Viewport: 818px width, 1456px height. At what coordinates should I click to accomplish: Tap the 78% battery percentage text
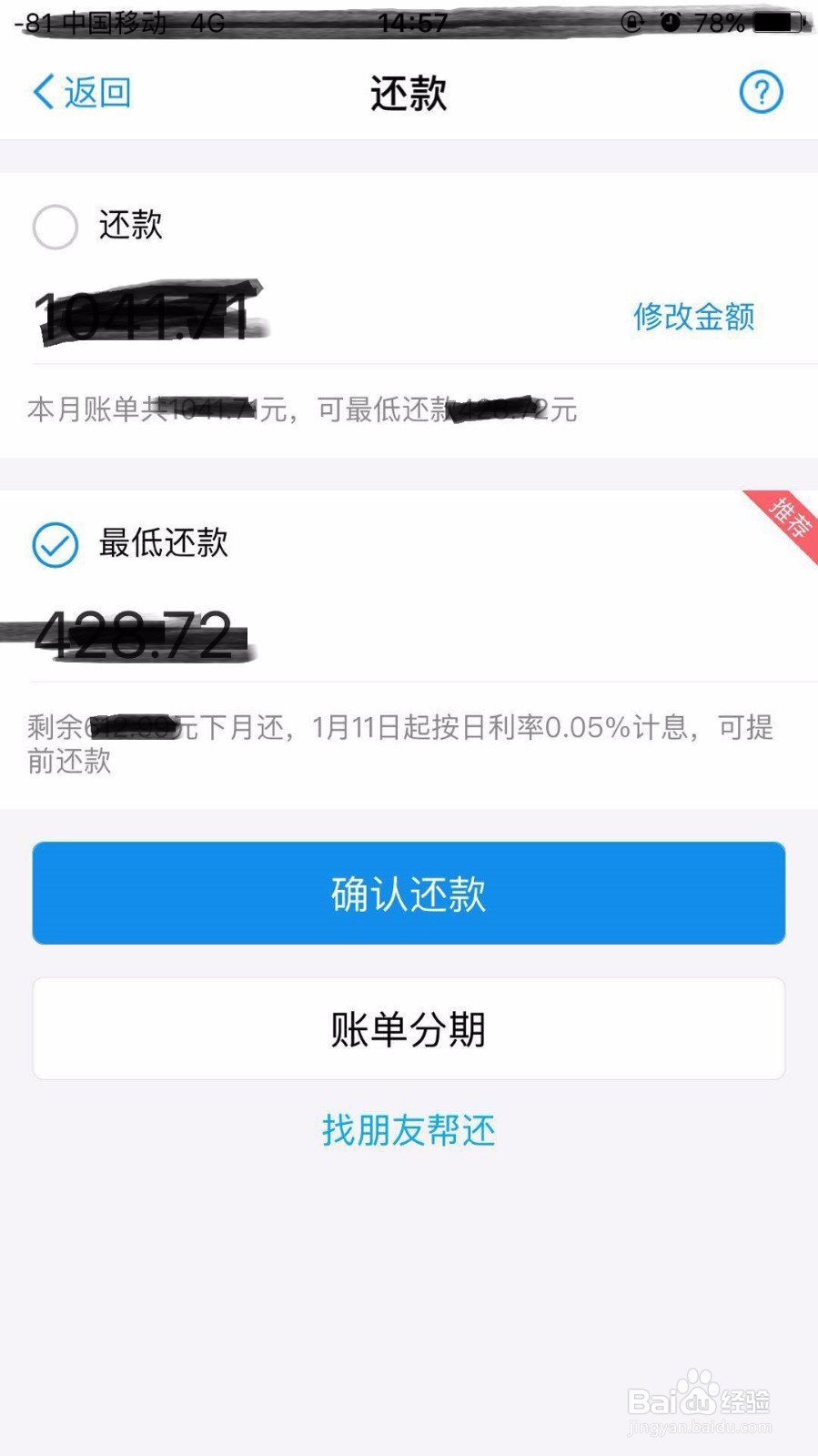coord(717,24)
